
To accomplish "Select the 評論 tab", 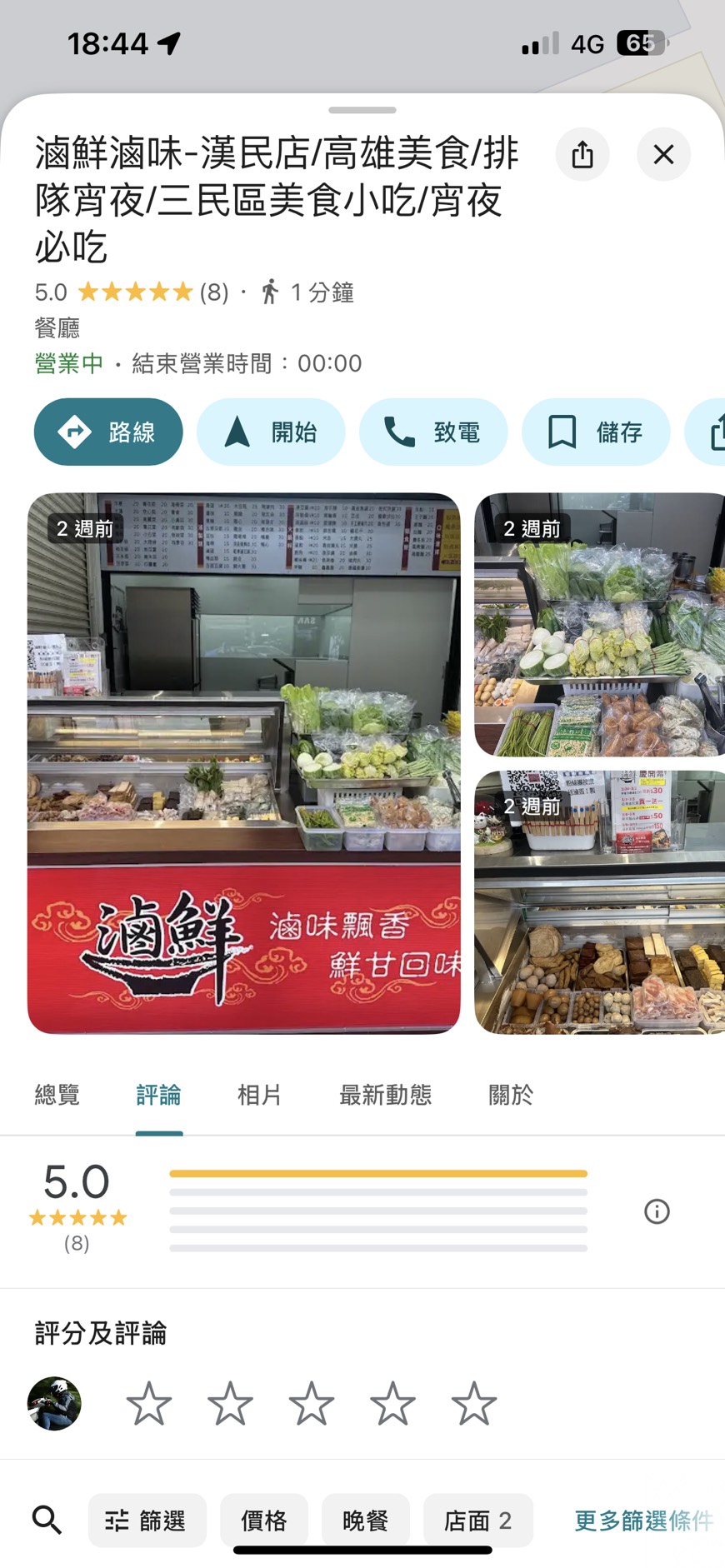I will pyautogui.click(x=158, y=1095).
